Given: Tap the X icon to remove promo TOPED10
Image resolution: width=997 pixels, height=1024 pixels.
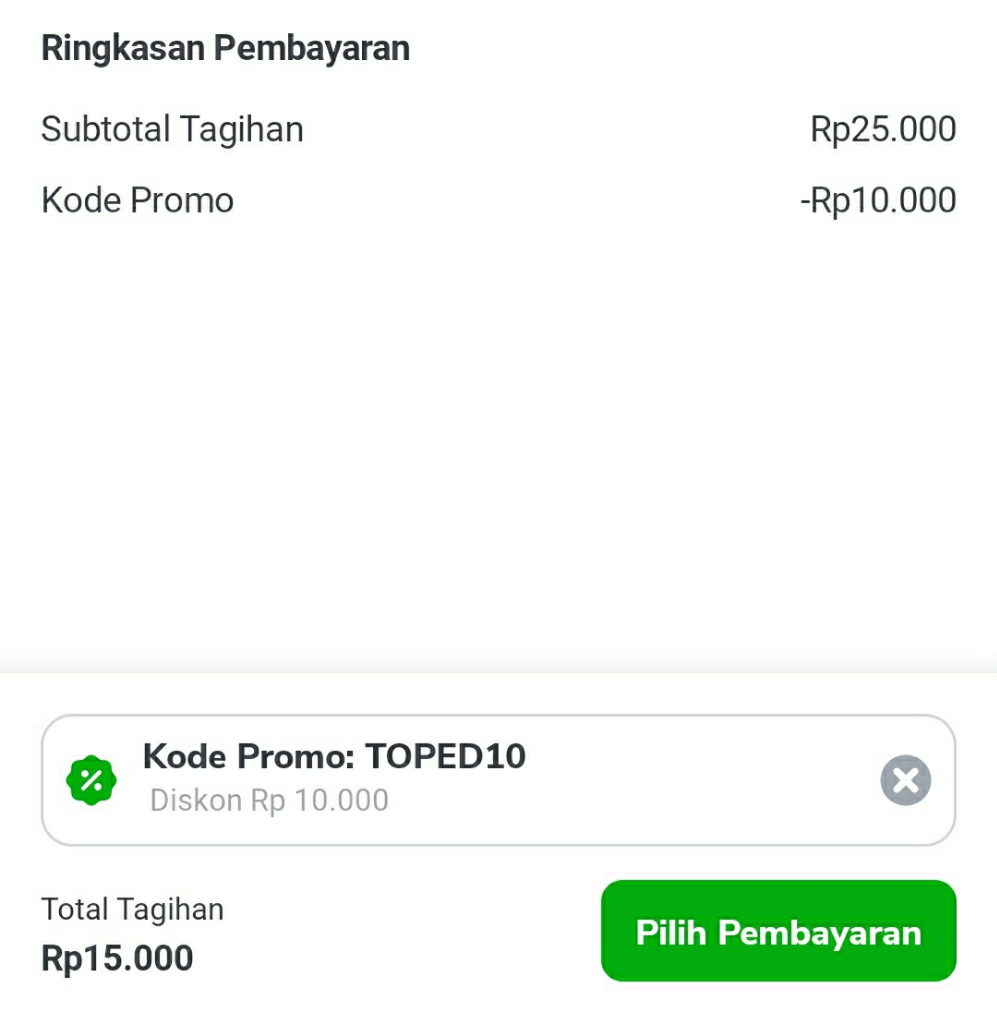Looking at the screenshot, I should 906,780.
